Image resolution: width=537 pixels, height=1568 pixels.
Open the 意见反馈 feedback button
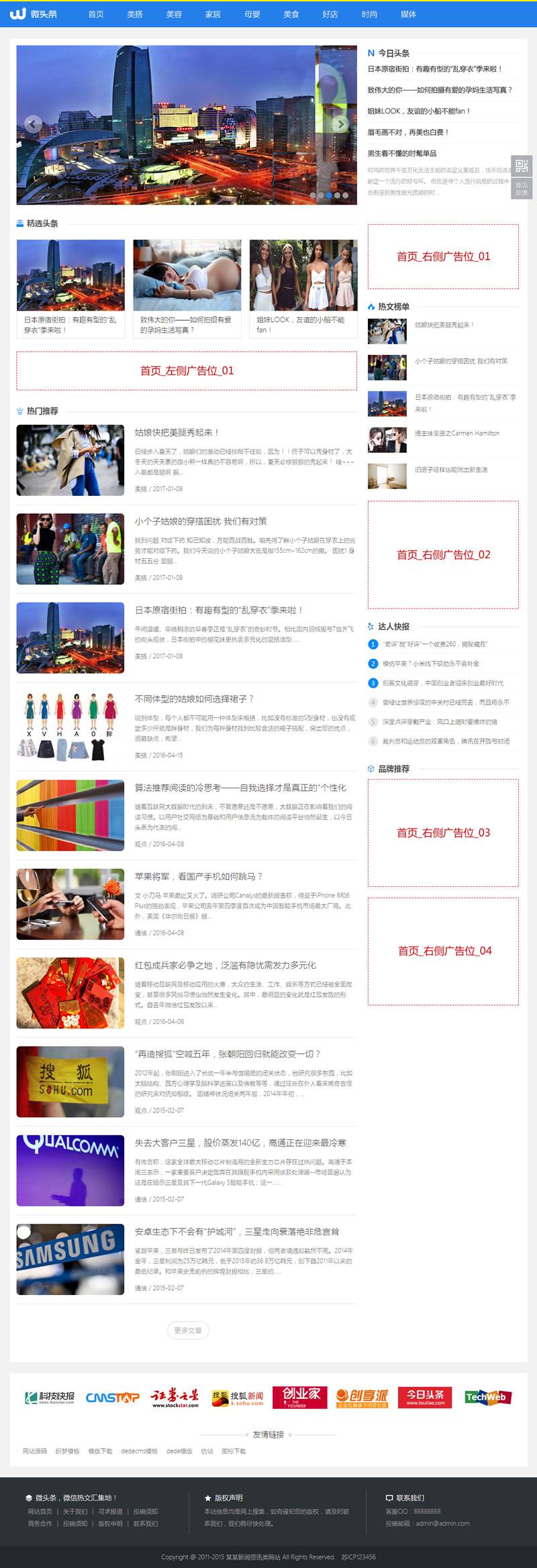point(522,189)
